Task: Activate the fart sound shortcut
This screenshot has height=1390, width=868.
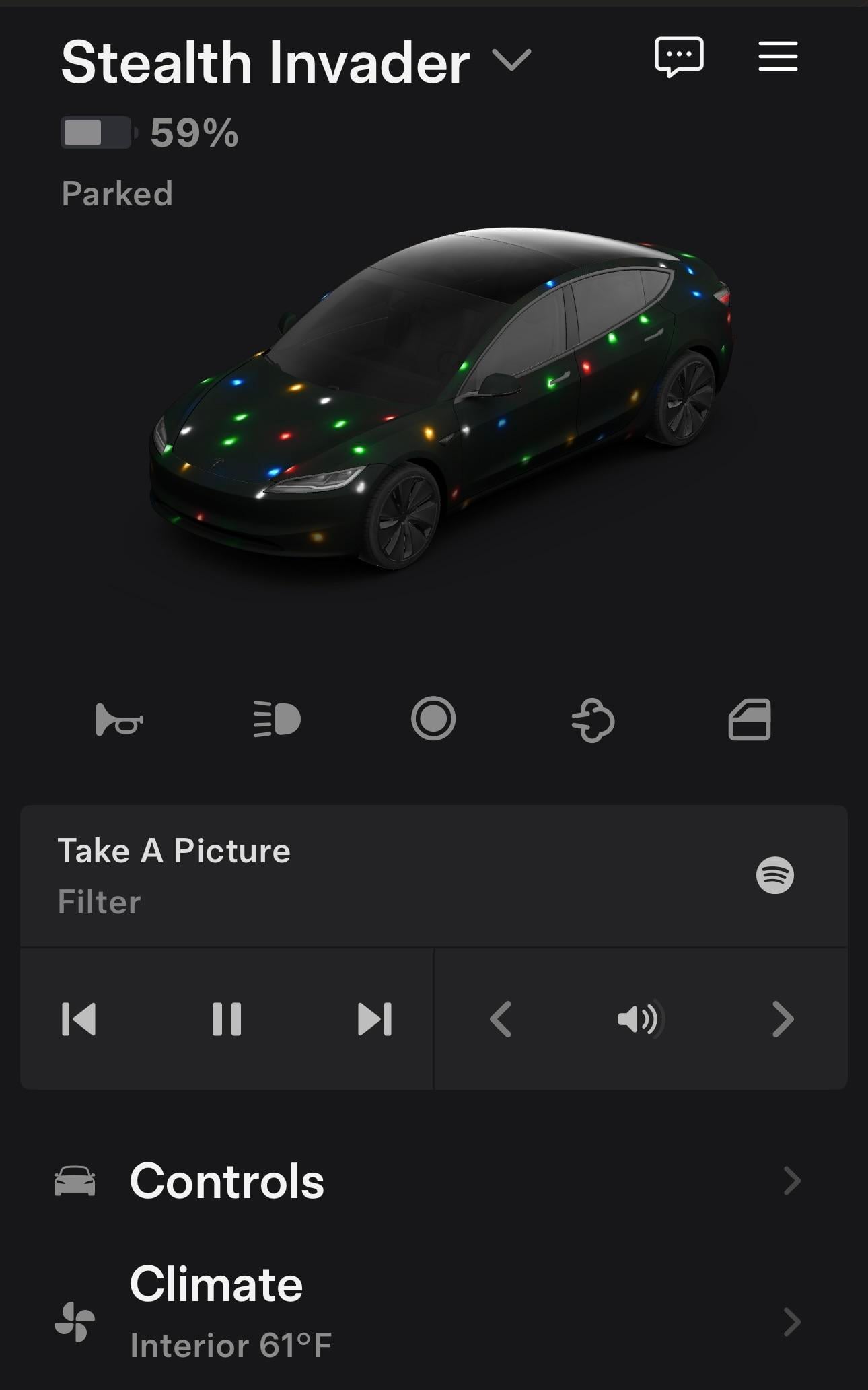Action: click(x=592, y=720)
